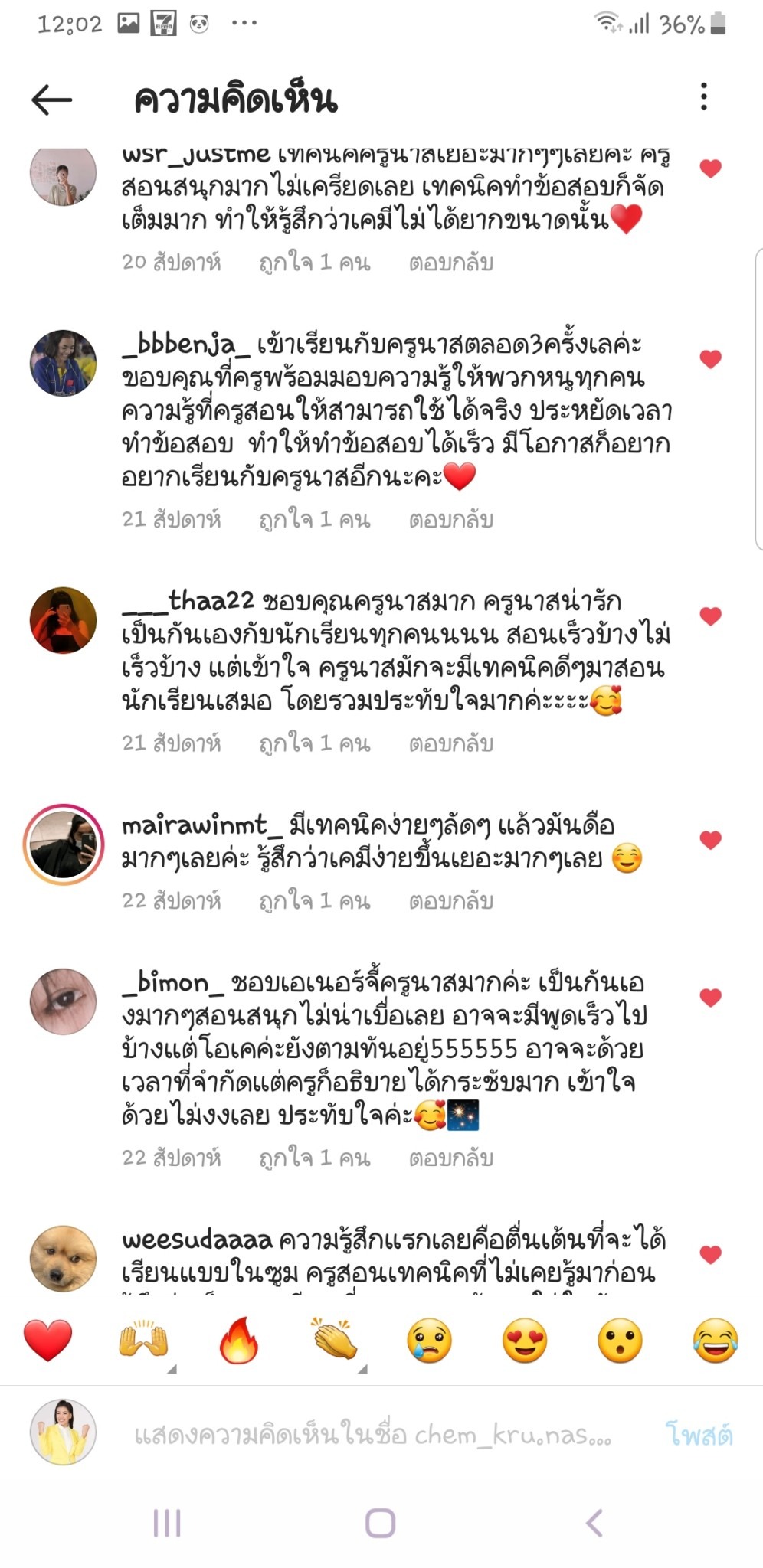The height and width of the screenshot is (1568, 763).
Task: Reply (ตอบกลับ) to _bimon_'s comment
Action: (x=450, y=1158)
